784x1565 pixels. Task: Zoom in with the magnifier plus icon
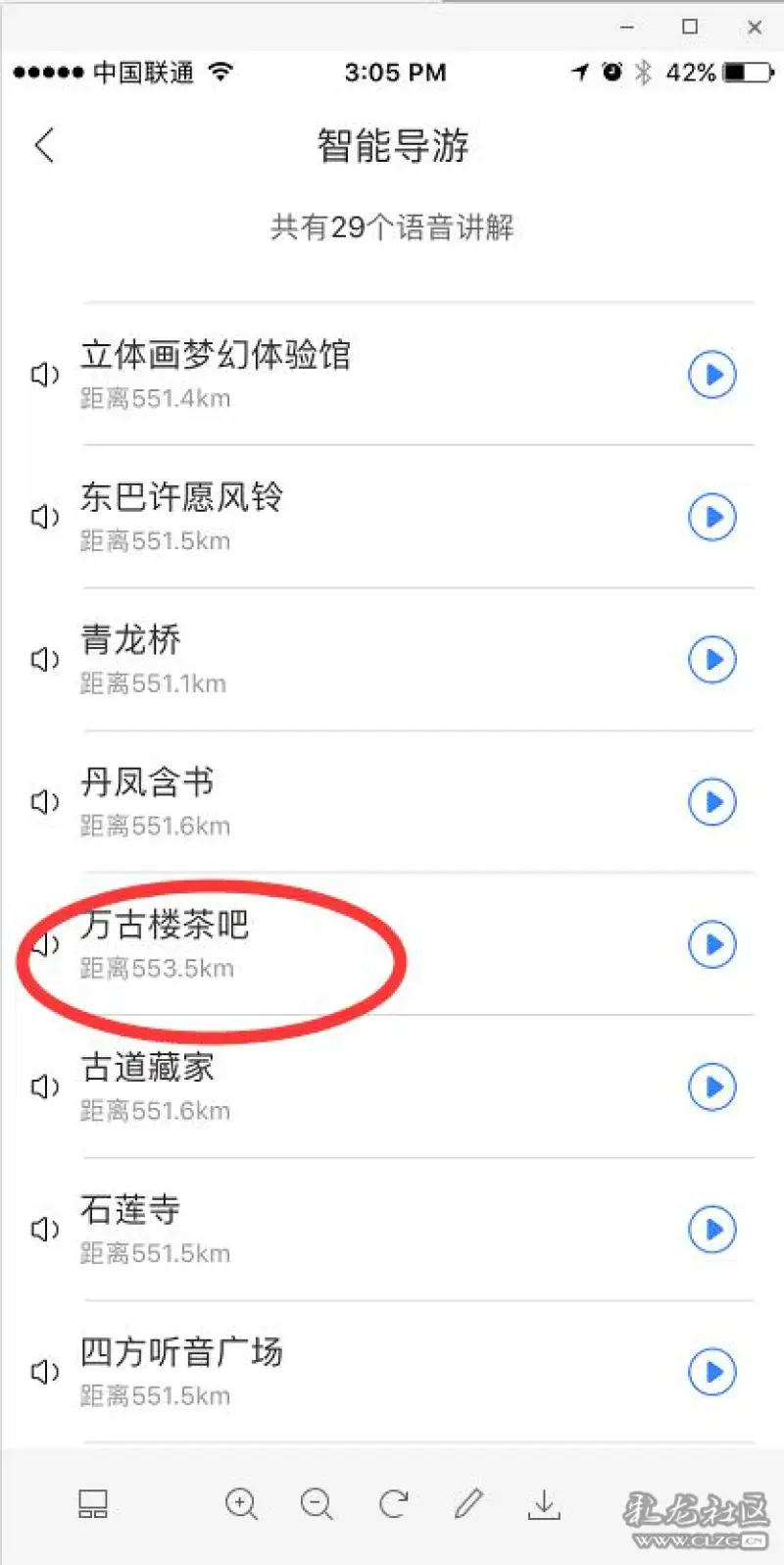241,1504
